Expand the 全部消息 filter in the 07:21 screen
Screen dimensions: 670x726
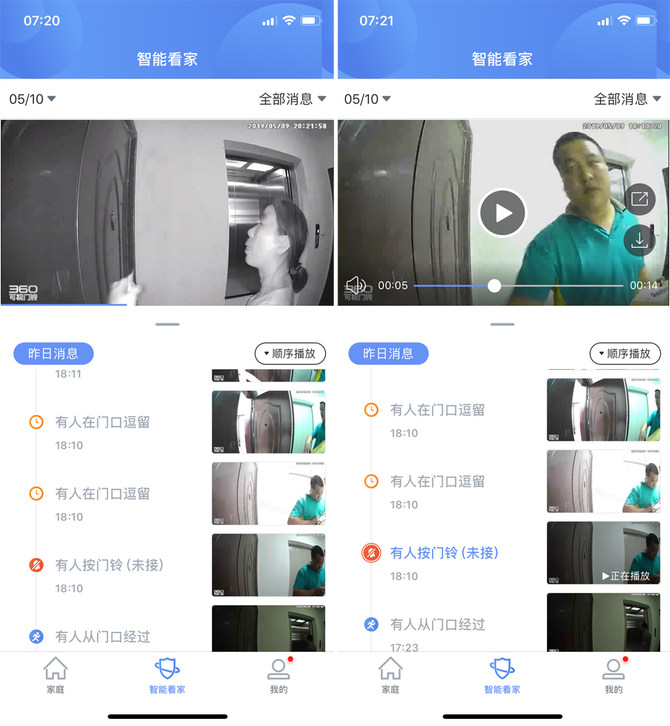[x=627, y=99]
